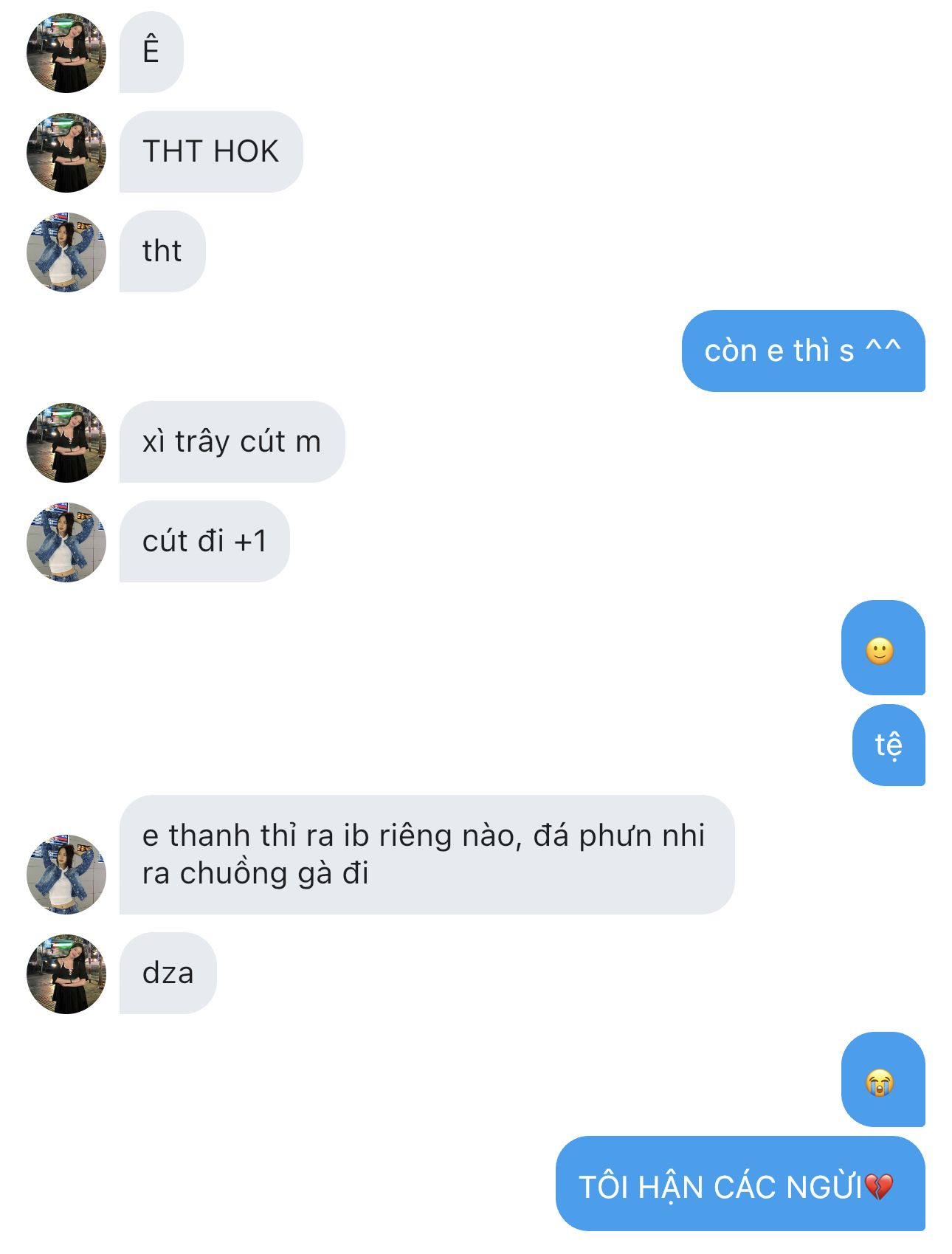Tap the profile picture next to "THT HOK"
Viewport: 952px width, 1254px height.
(x=66, y=153)
